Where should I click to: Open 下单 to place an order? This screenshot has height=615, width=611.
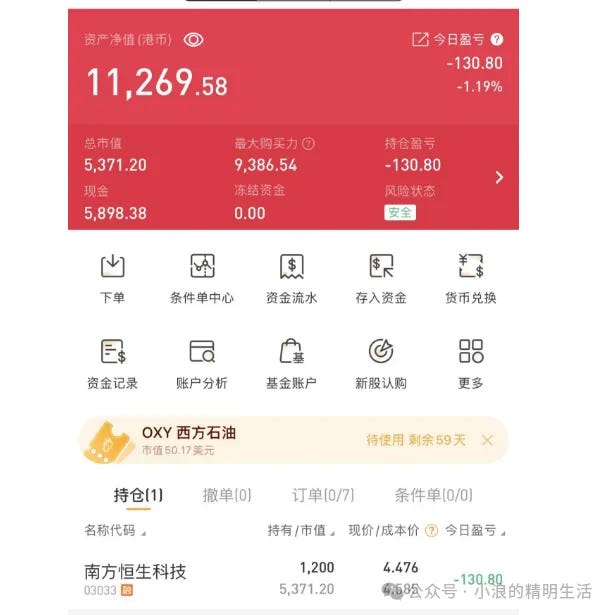tap(113, 277)
